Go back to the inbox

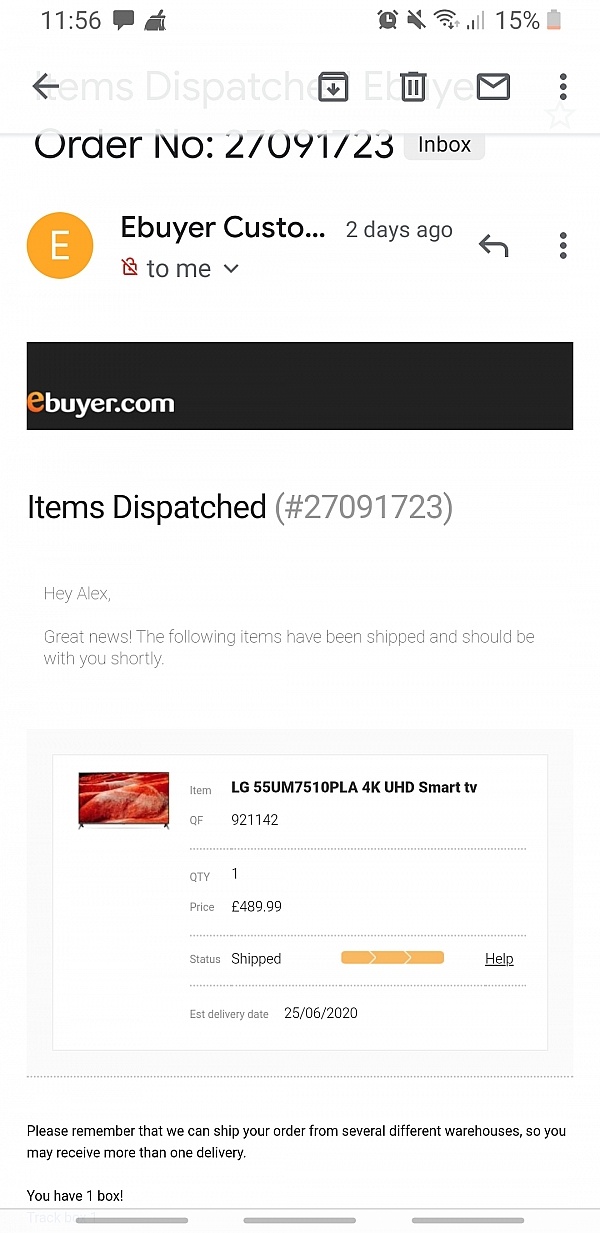(x=46, y=87)
